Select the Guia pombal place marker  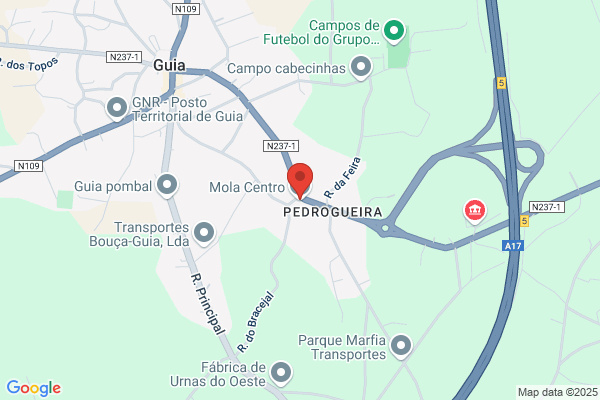pyautogui.click(x=167, y=186)
